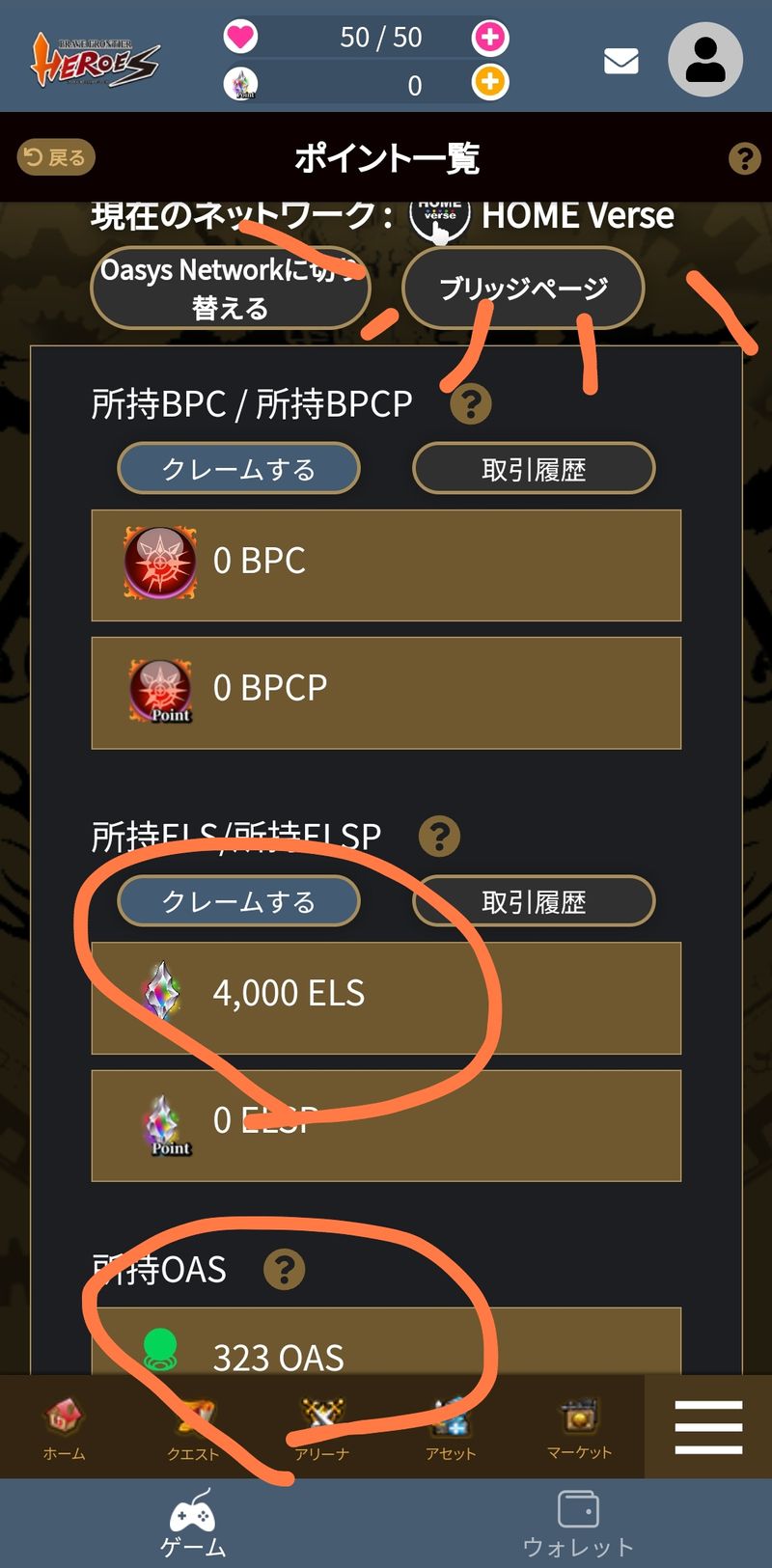
Task: Tap the yellow plus to add points
Action: 490,82
